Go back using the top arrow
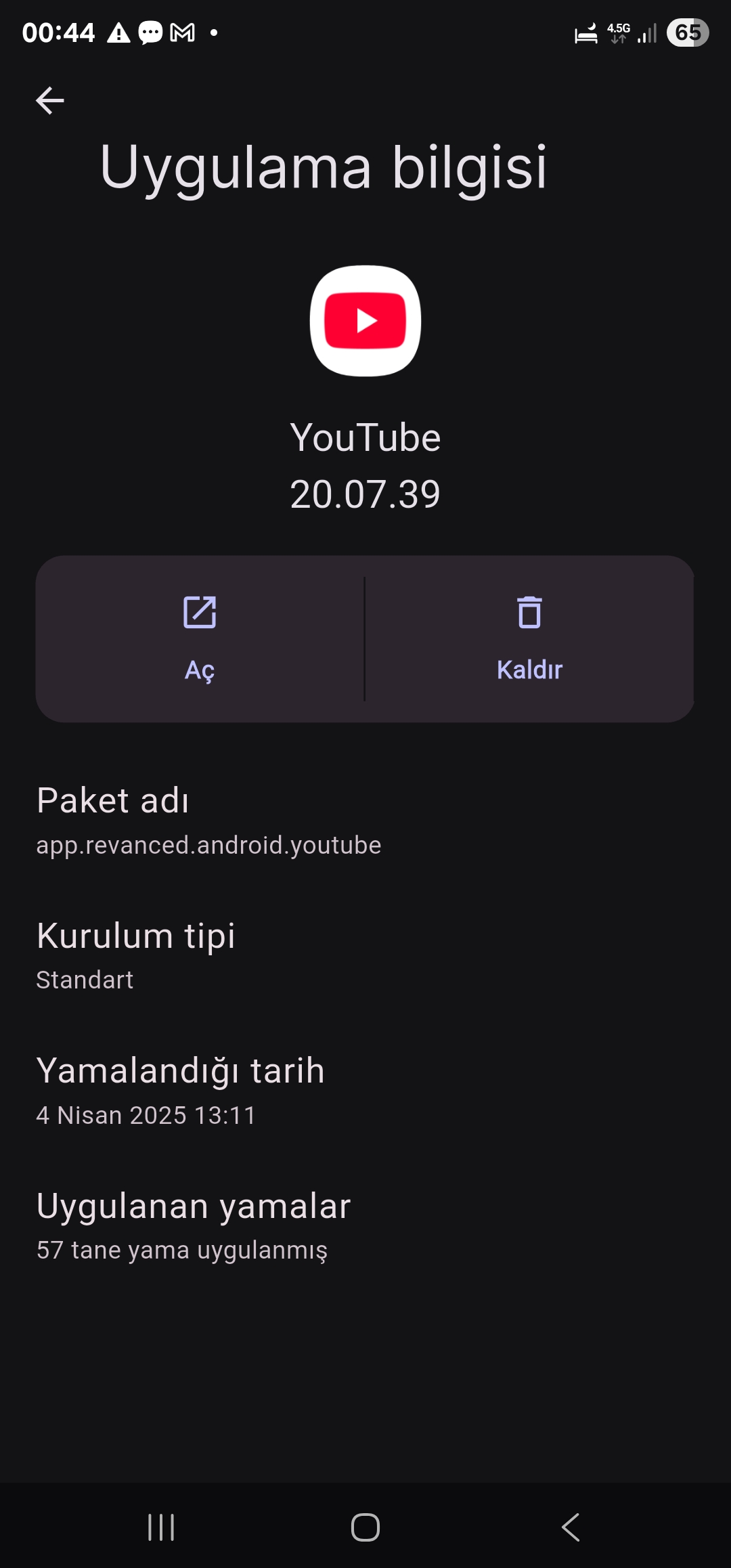Image resolution: width=731 pixels, height=1568 pixels. click(x=50, y=101)
